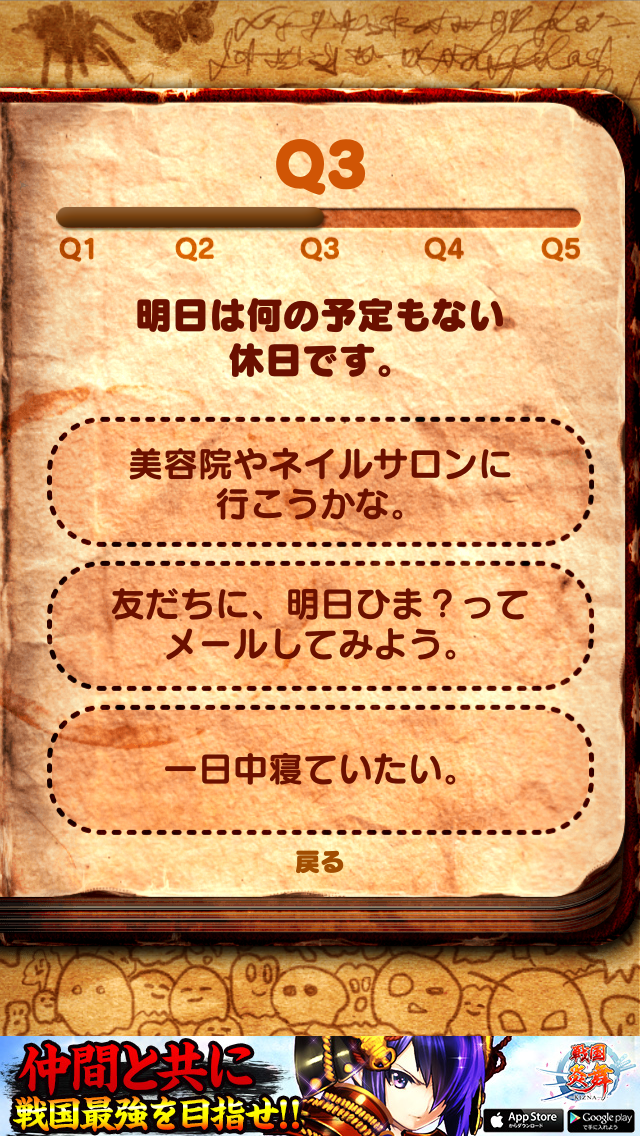This screenshot has width=640, height=1136.
Task: Pick the answer 一日中寝ていたい
Action: 320,770
